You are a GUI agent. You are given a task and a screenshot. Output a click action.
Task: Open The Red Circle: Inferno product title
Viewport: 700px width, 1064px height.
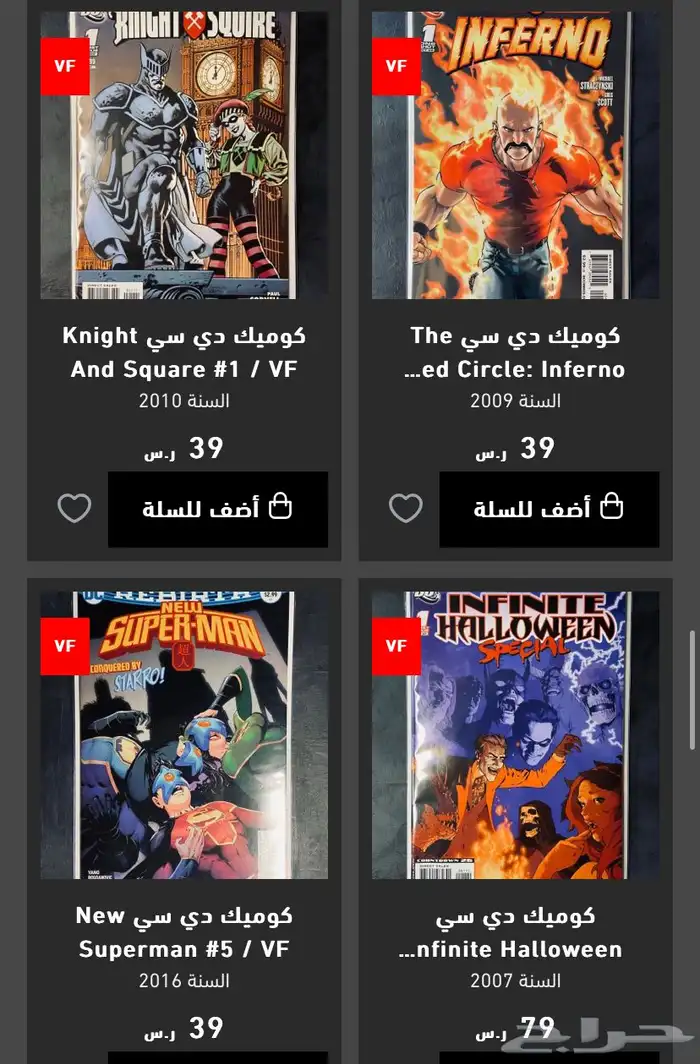(x=515, y=352)
